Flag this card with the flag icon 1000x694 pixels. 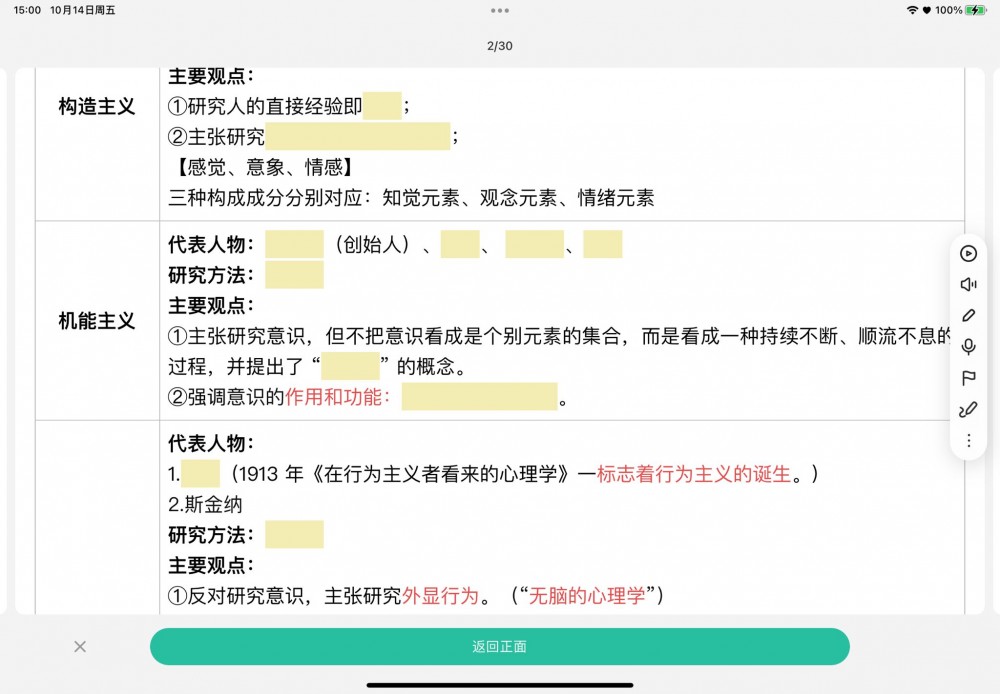point(968,378)
